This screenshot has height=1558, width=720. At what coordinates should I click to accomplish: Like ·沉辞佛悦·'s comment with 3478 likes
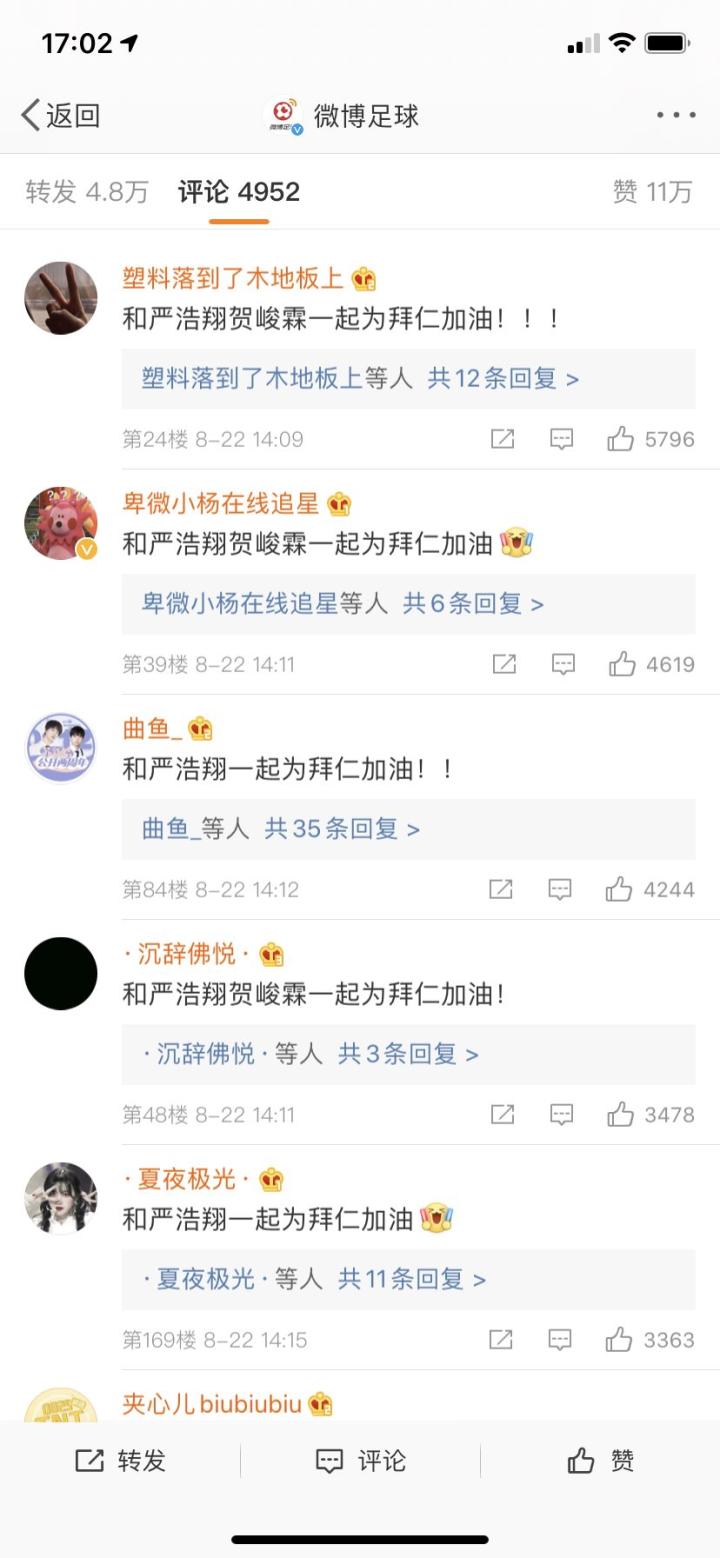pyautogui.click(x=621, y=1114)
